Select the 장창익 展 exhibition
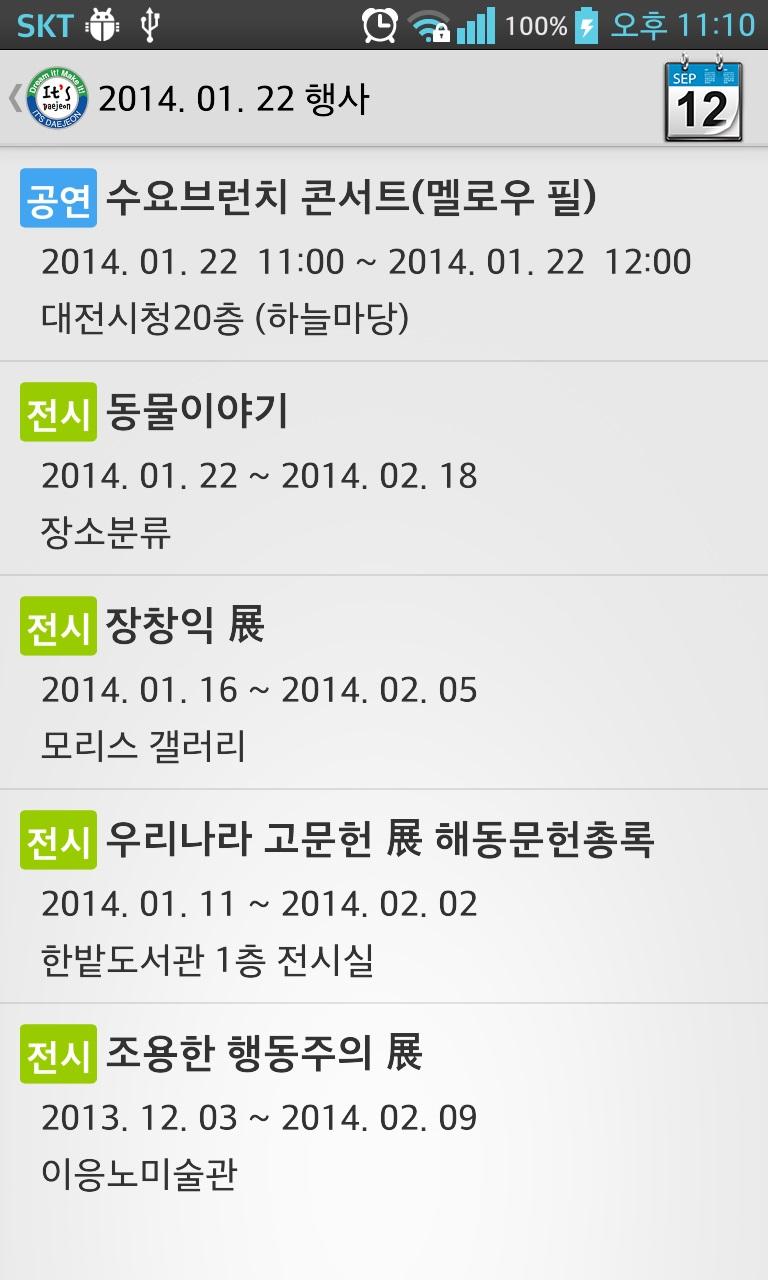The image size is (768, 1280). point(384,683)
